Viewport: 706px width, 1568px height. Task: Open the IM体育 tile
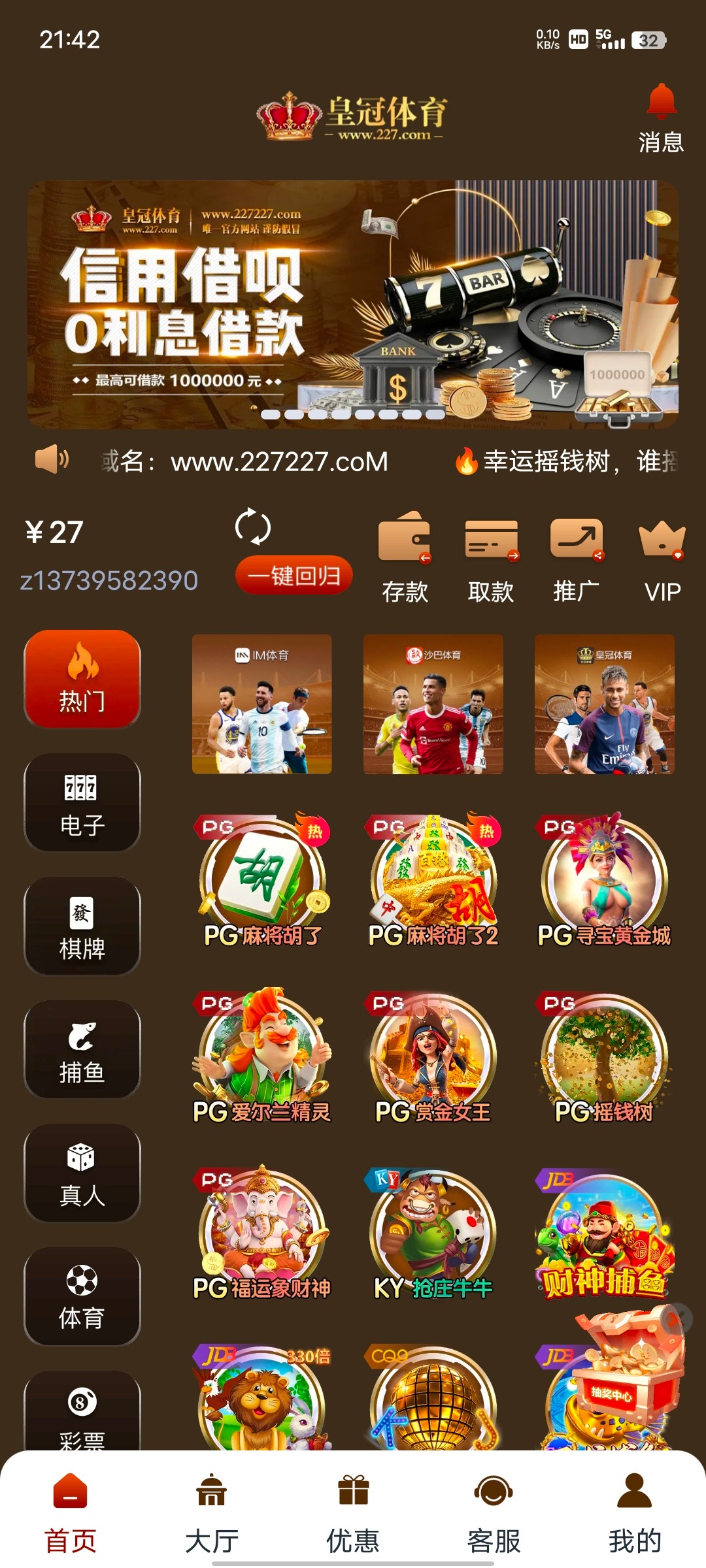tap(262, 704)
